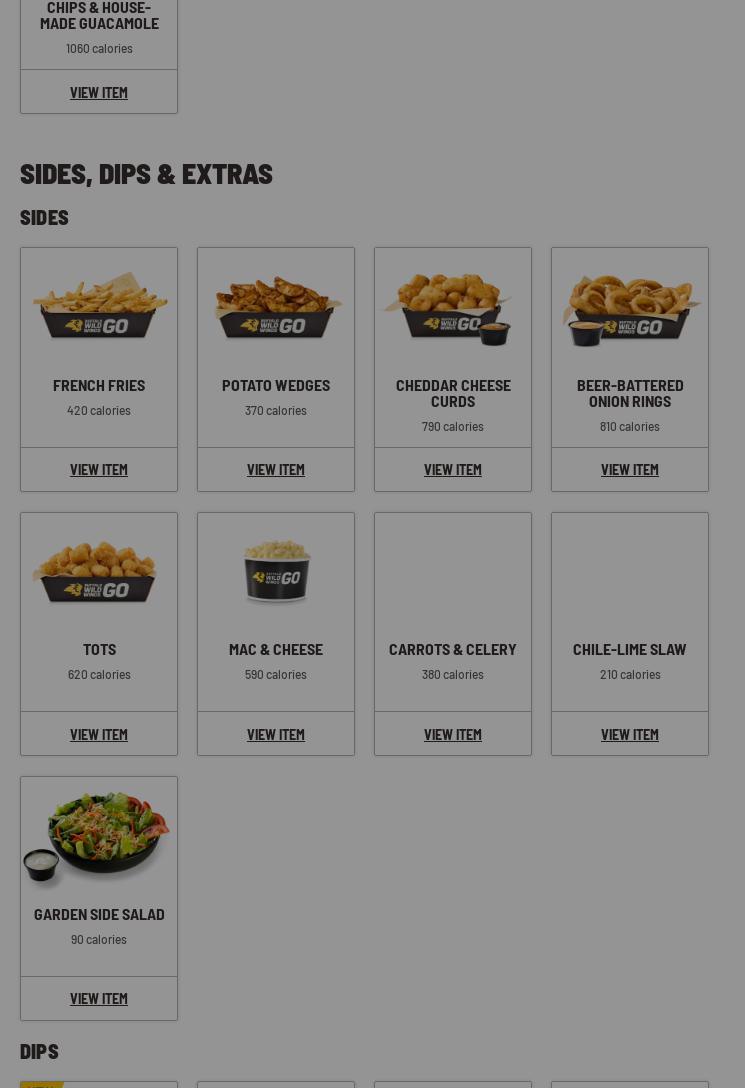Open View Item for Beer-Battered Onion Rings
The width and height of the screenshot is (745, 1088).
pos(630,469)
